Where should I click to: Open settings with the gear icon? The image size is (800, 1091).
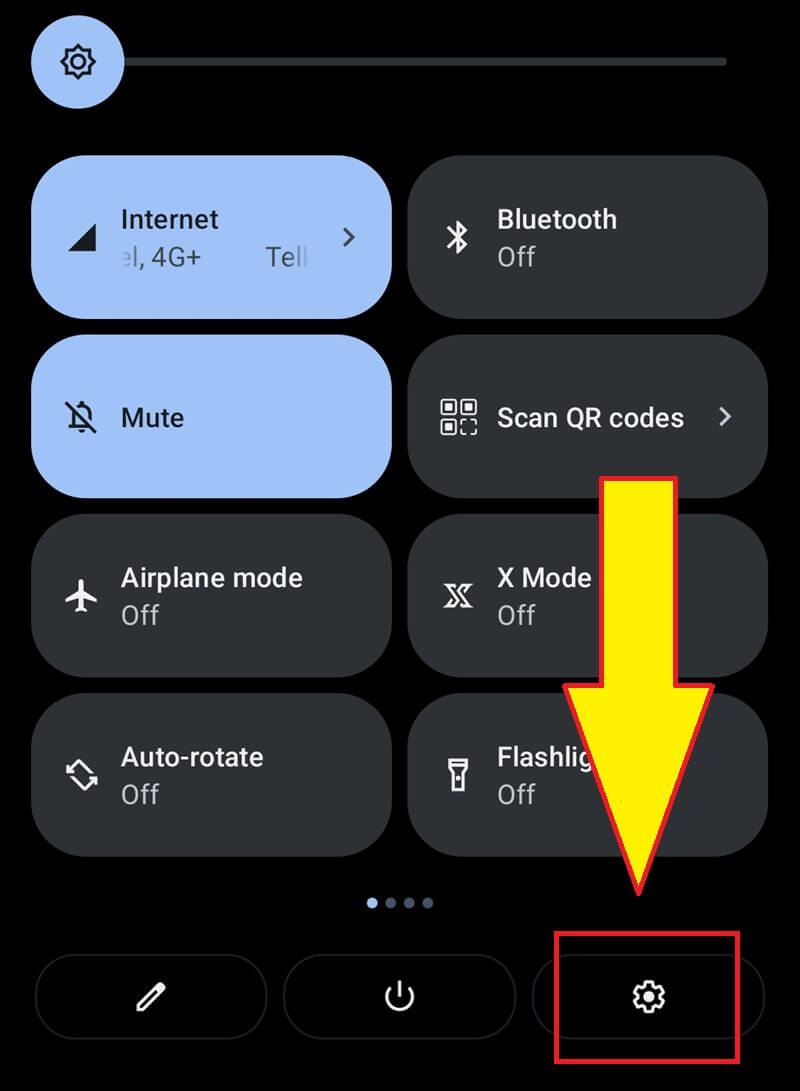click(648, 996)
